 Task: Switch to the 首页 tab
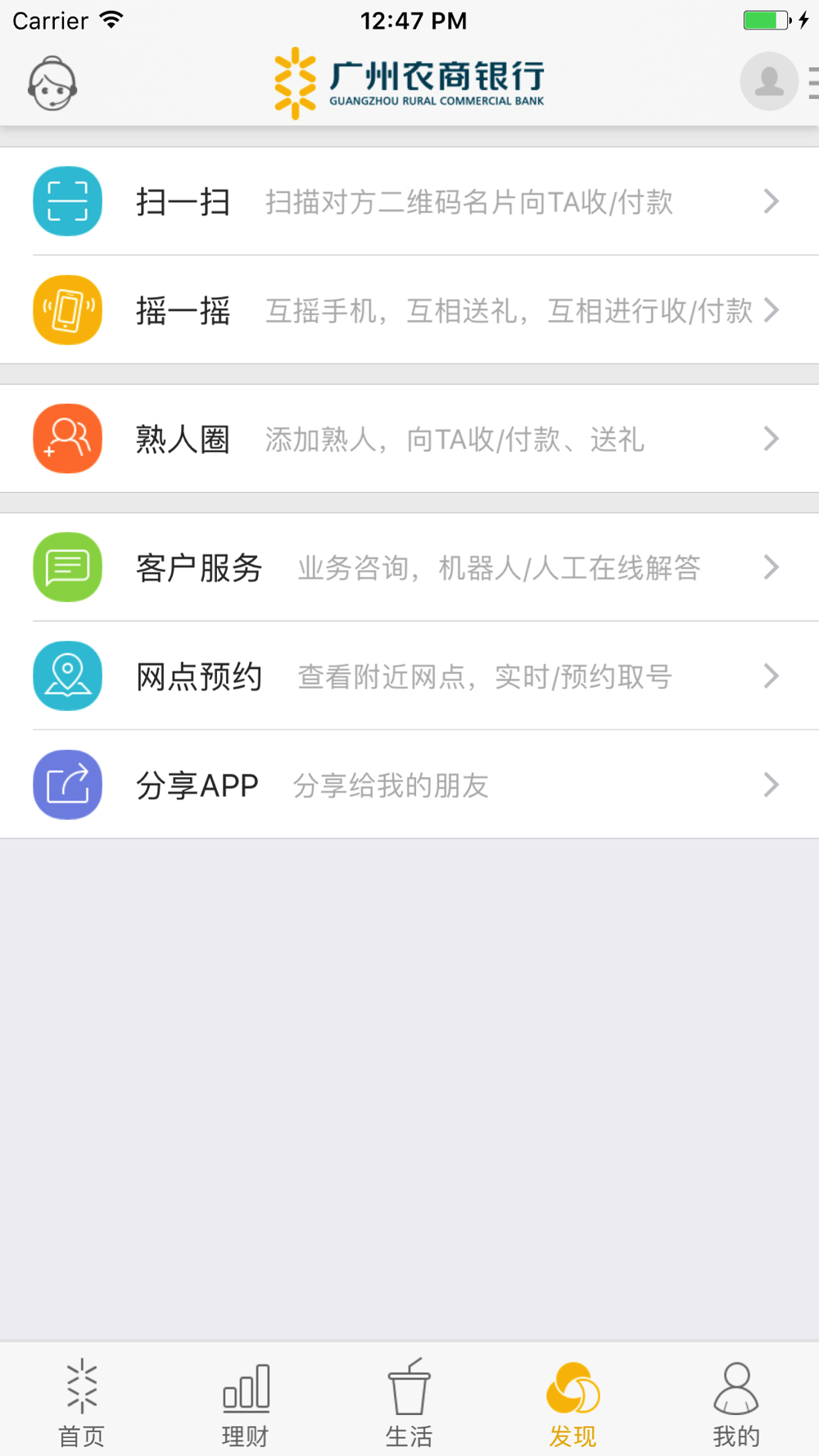coord(82,1402)
